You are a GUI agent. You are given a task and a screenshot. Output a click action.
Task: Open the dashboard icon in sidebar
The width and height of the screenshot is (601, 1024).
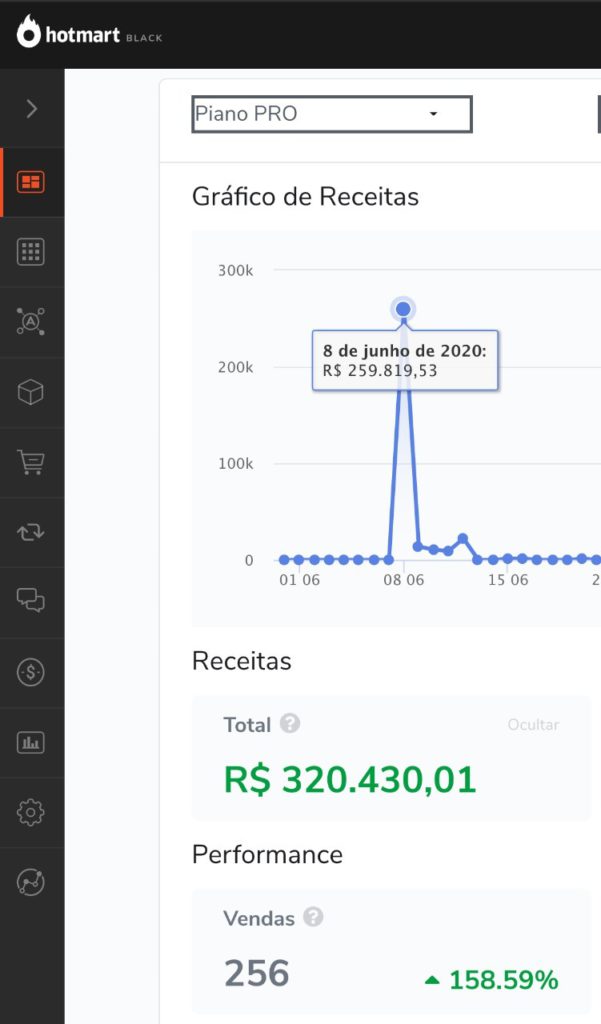(x=31, y=182)
